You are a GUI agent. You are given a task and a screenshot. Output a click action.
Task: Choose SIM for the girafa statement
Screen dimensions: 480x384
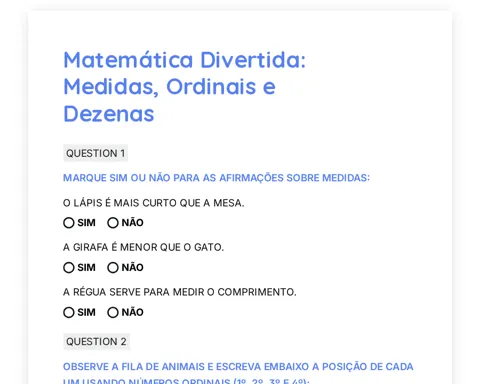point(69,267)
